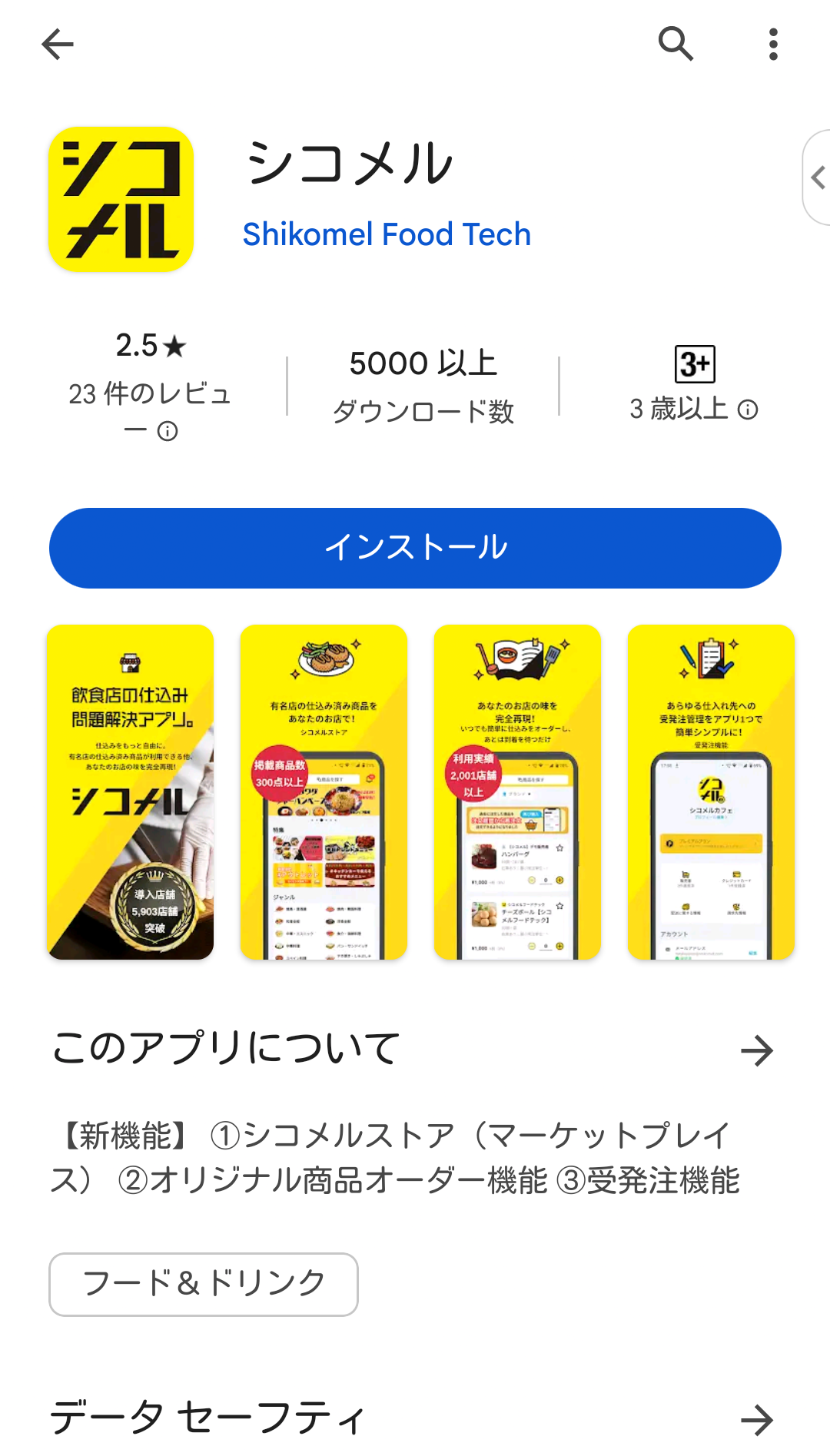
Task: Open the screenshot showing 利用実績 2,001店舗以上
Action: 517,792
